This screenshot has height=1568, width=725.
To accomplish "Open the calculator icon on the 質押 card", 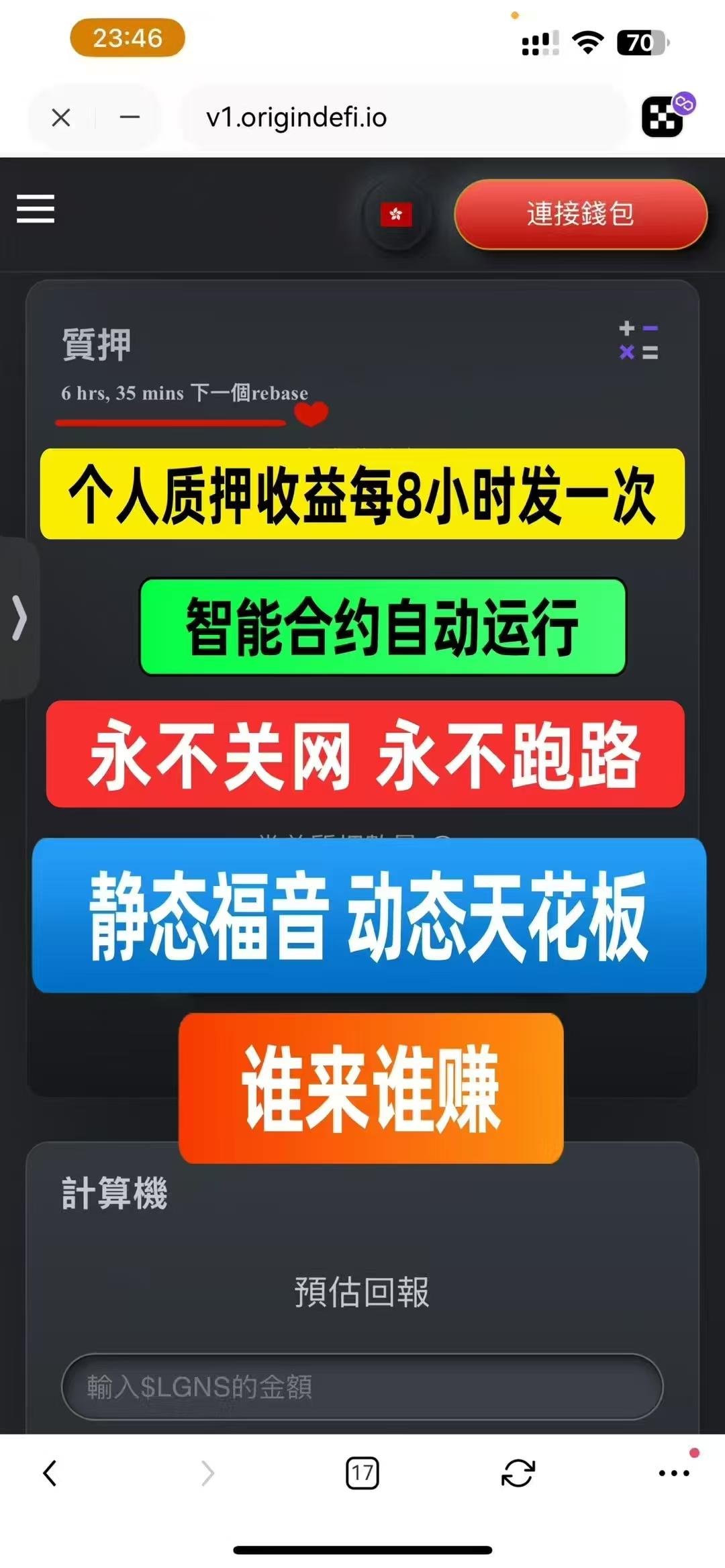I will tap(638, 340).
